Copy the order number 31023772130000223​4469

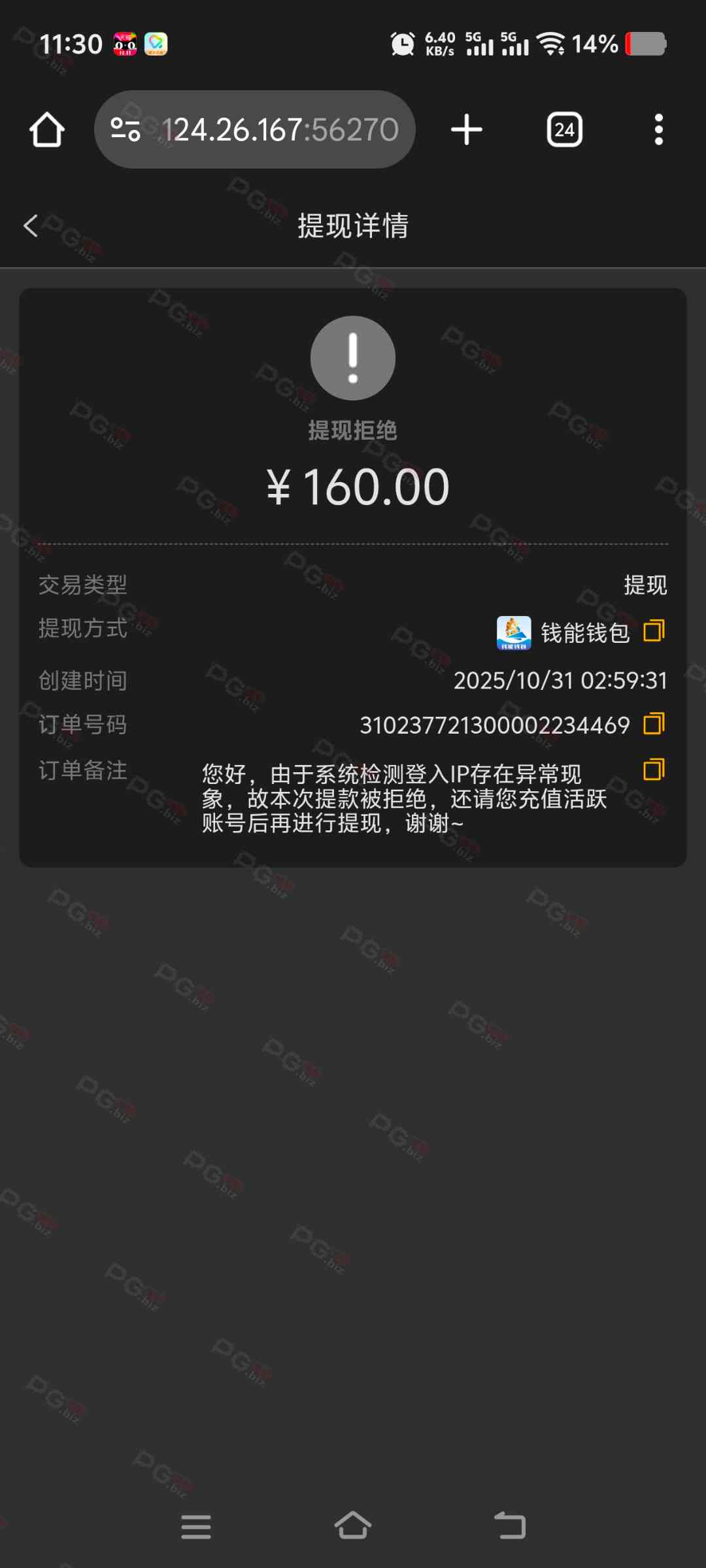click(x=654, y=724)
